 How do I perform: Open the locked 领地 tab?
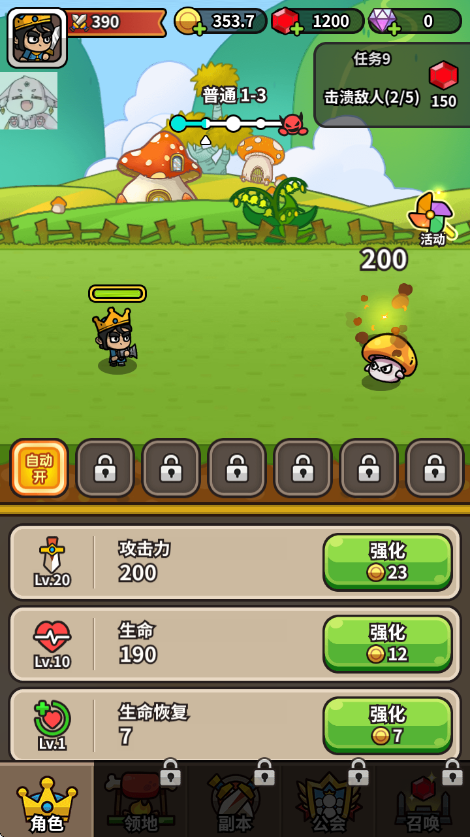click(141, 800)
